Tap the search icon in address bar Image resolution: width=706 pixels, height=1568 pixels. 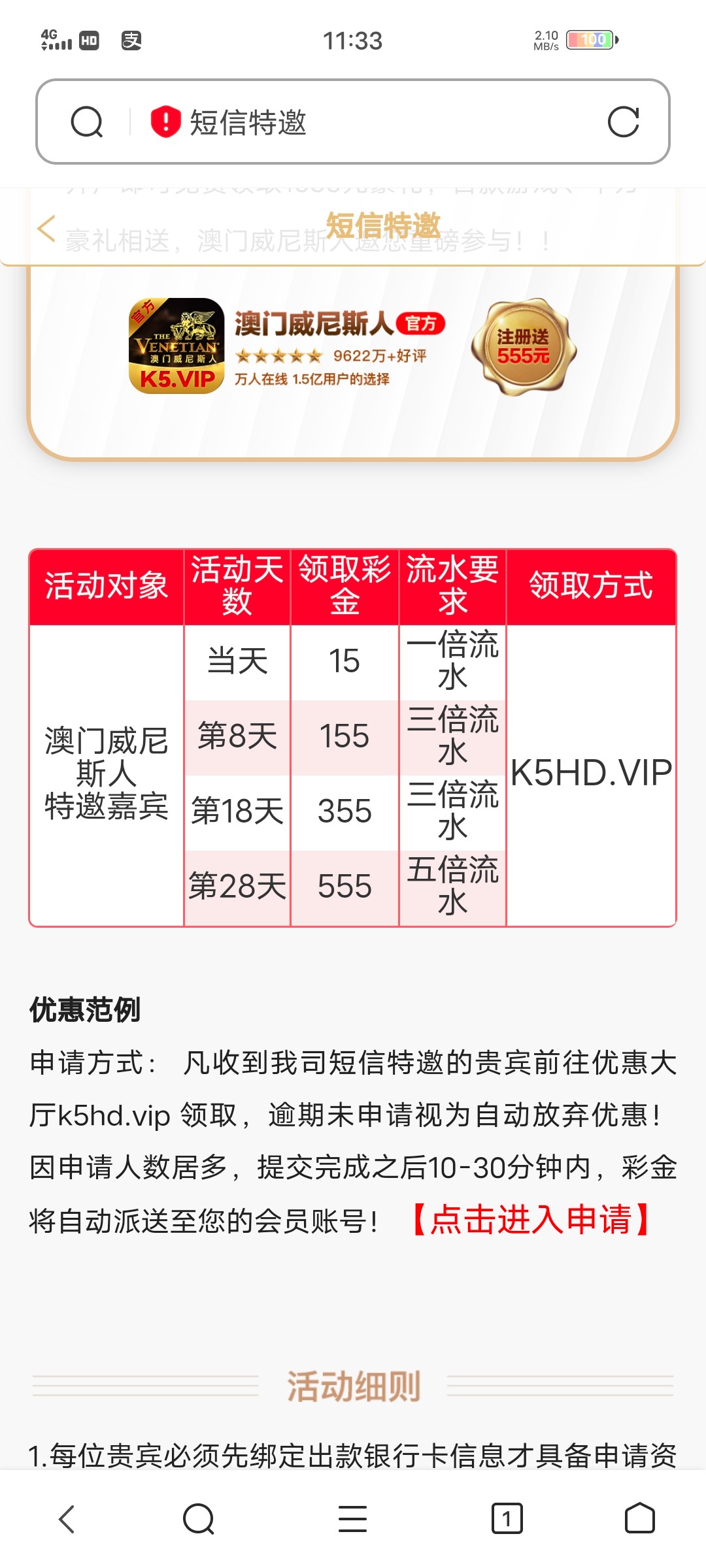pyautogui.click(x=87, y=122)
